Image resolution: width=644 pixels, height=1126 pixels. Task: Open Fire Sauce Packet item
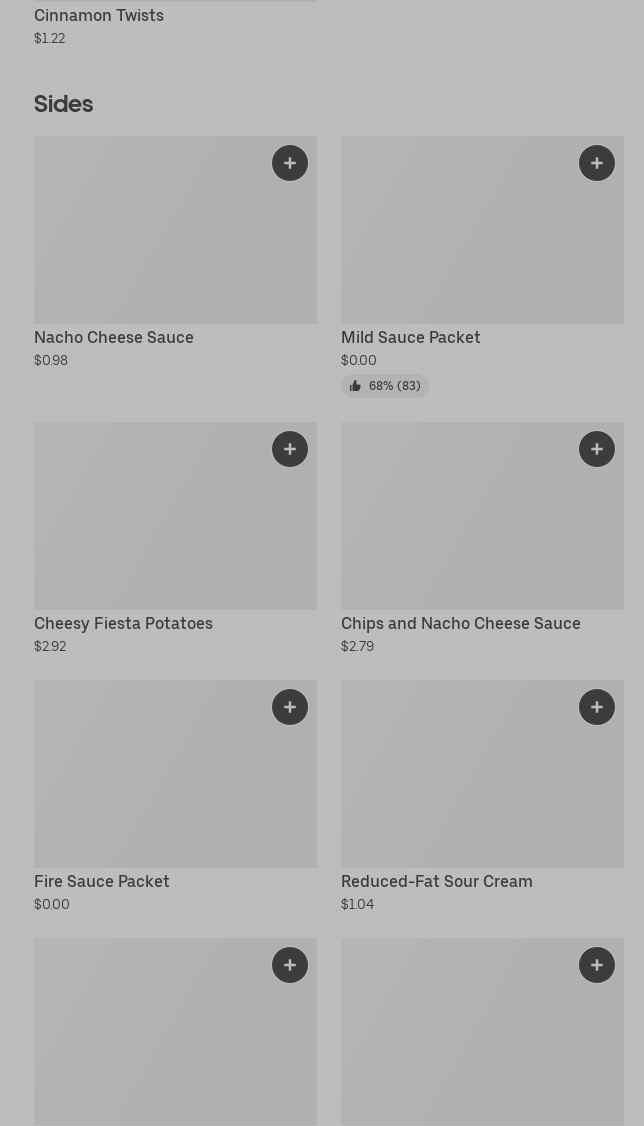pos(176,796)
